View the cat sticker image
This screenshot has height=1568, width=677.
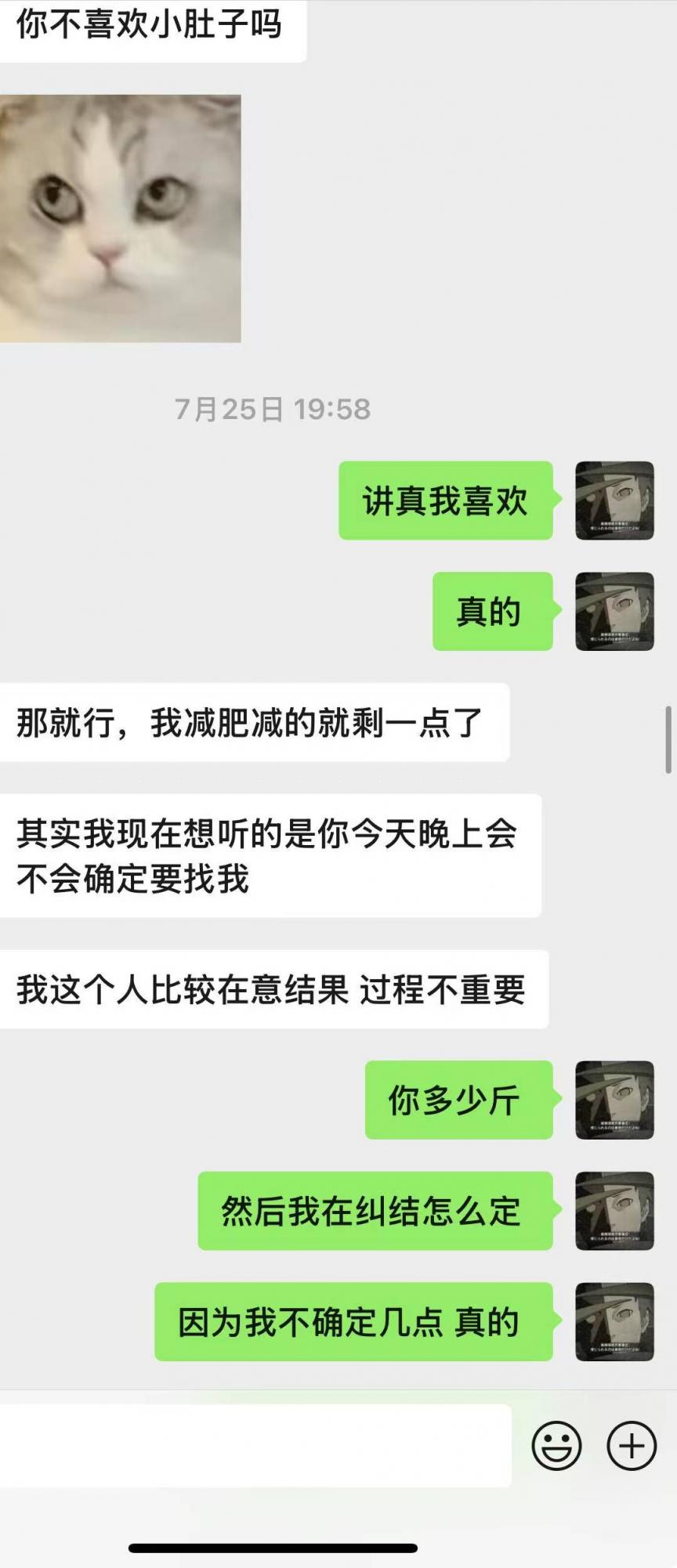[x=120, y=219]
